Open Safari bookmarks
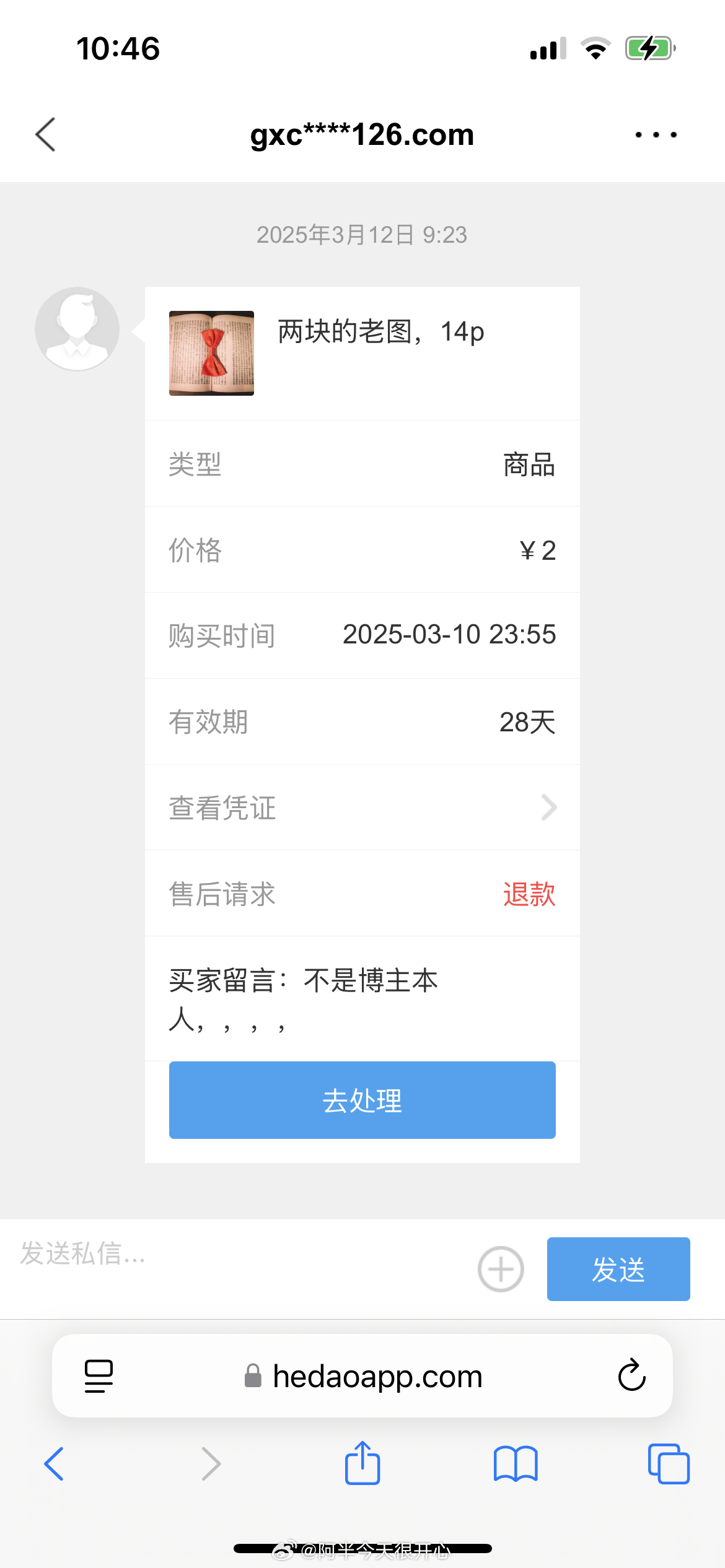The width and height of the screenshot is (725, 1568). point(516,1464)
